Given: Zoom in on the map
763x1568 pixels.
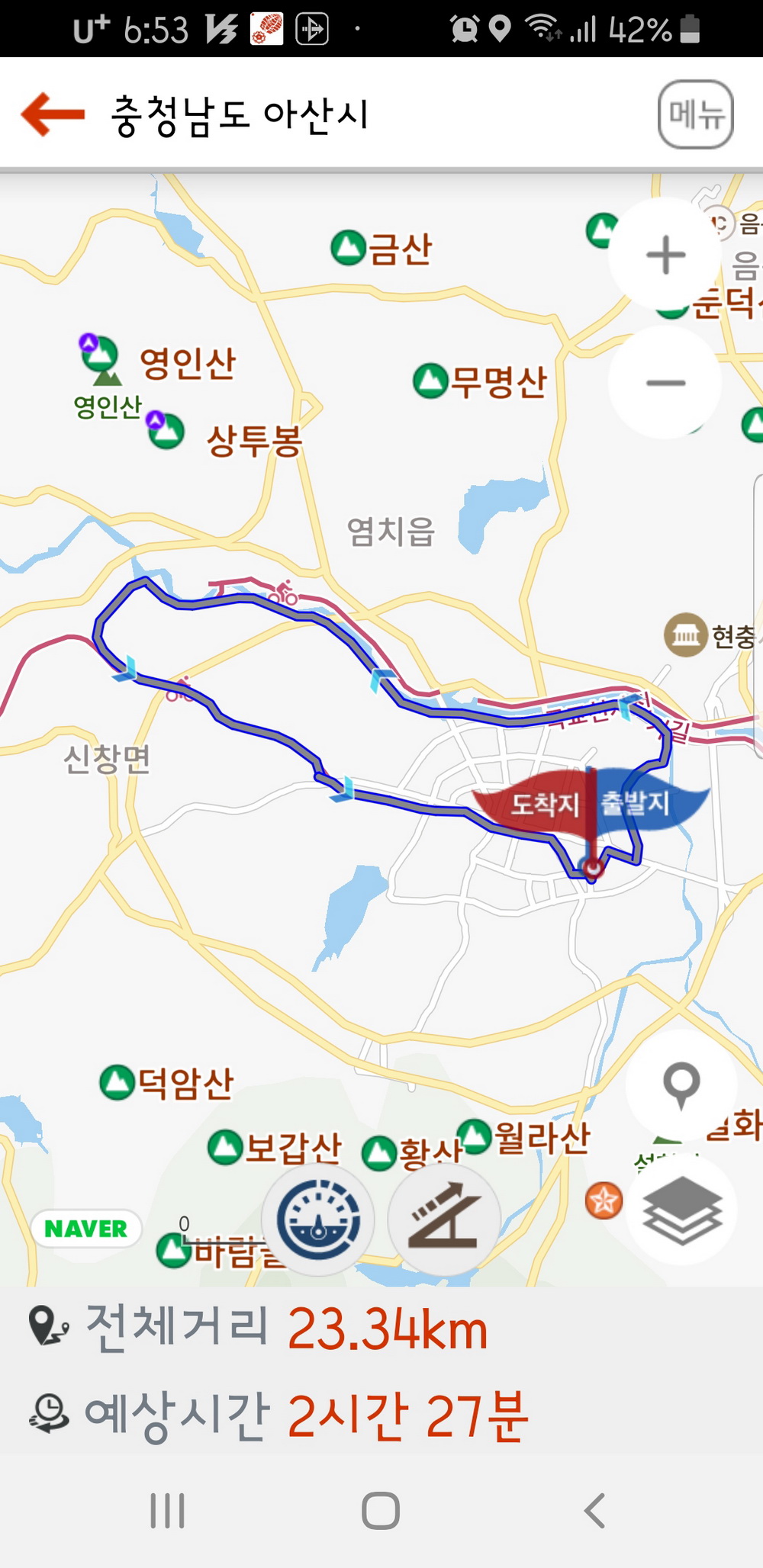Looking at the screenshot, I should pos(665,255).
